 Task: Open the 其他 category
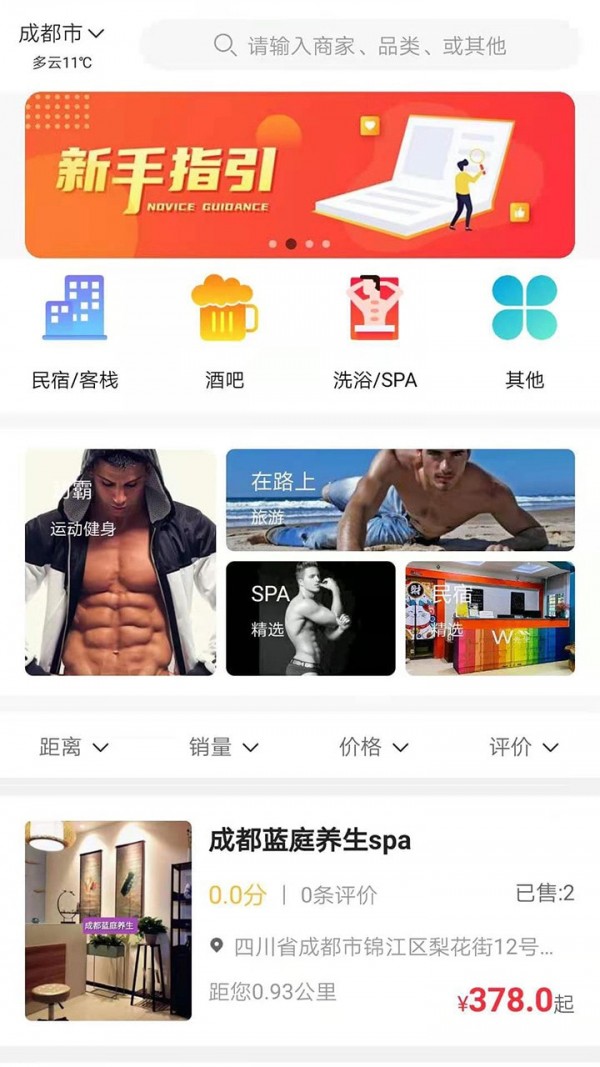pyautogui.click(x=524, y=332)
